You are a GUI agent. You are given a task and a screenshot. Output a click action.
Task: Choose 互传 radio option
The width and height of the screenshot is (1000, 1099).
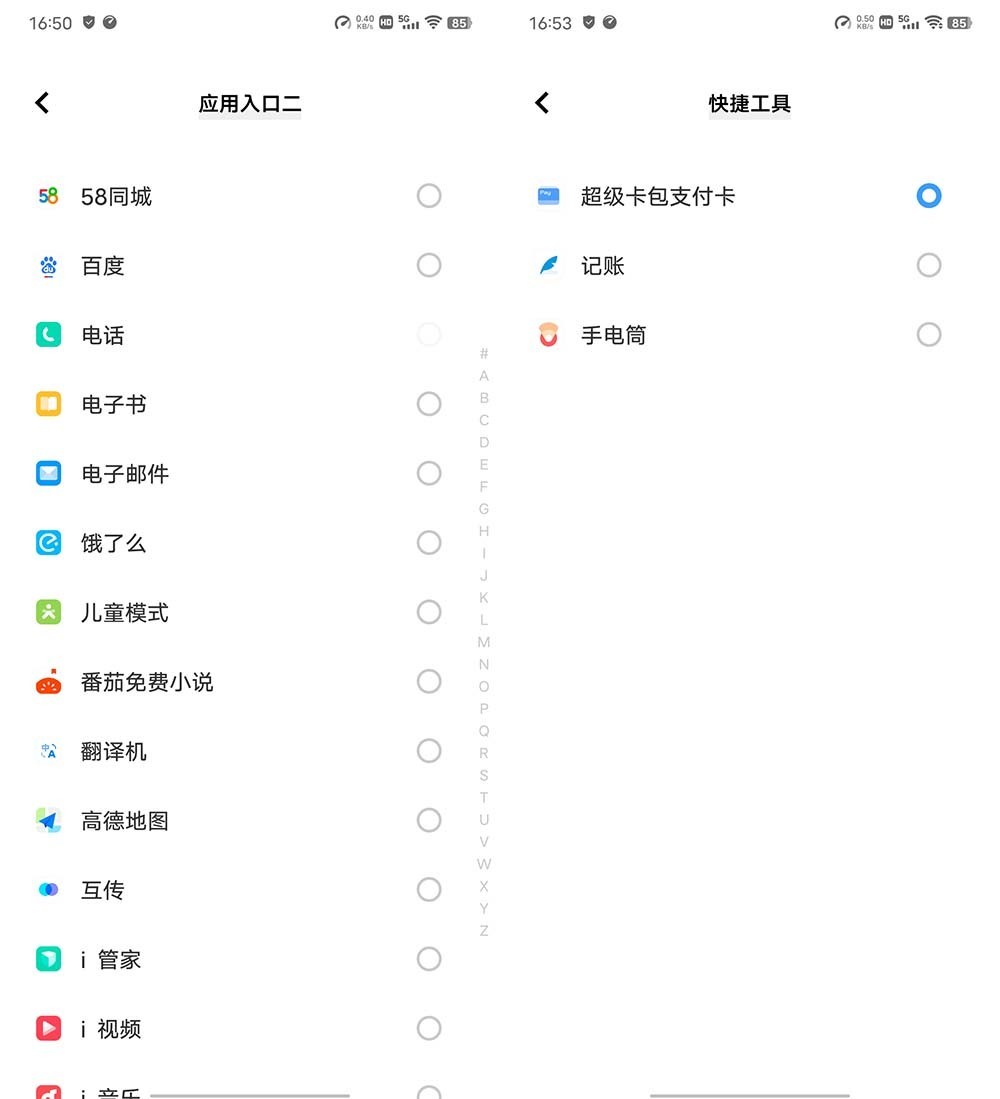(x=428, y=890)
